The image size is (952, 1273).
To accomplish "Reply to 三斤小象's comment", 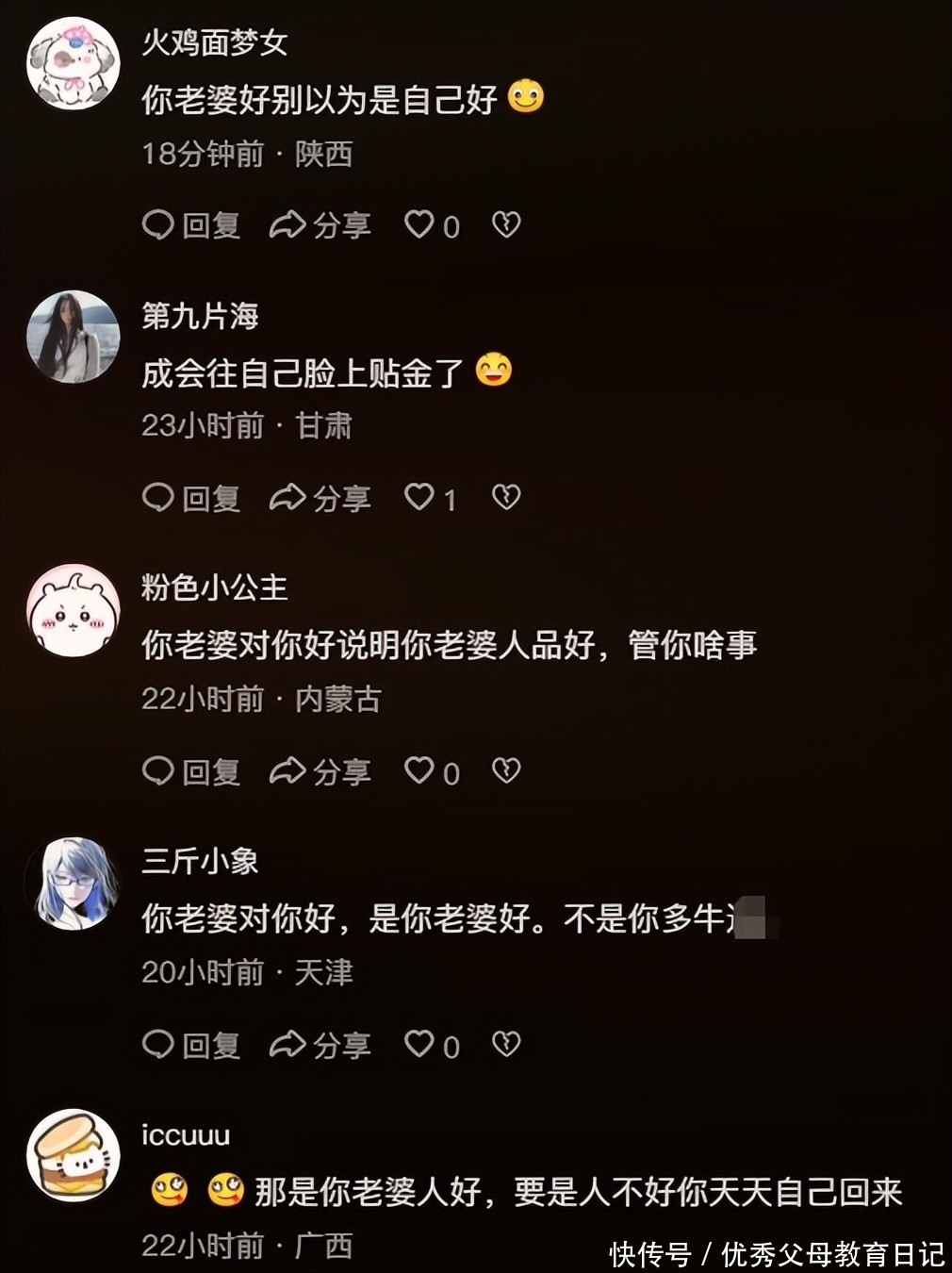I will point(191,1045).
